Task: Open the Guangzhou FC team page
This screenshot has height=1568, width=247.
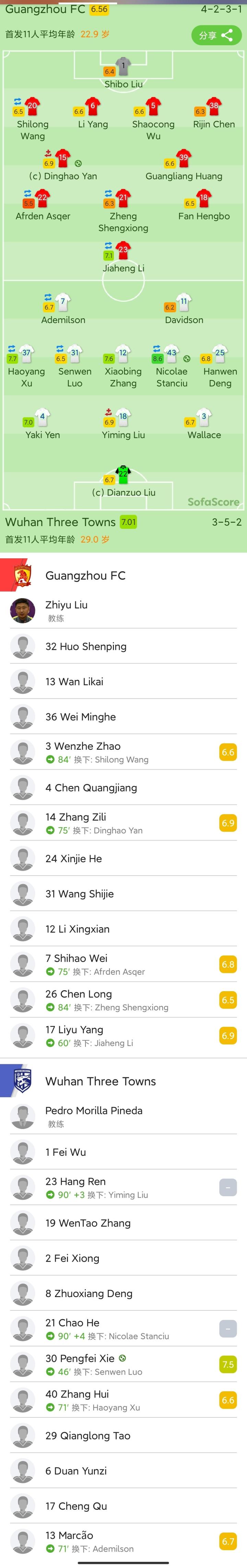Action: pos(85,575)
